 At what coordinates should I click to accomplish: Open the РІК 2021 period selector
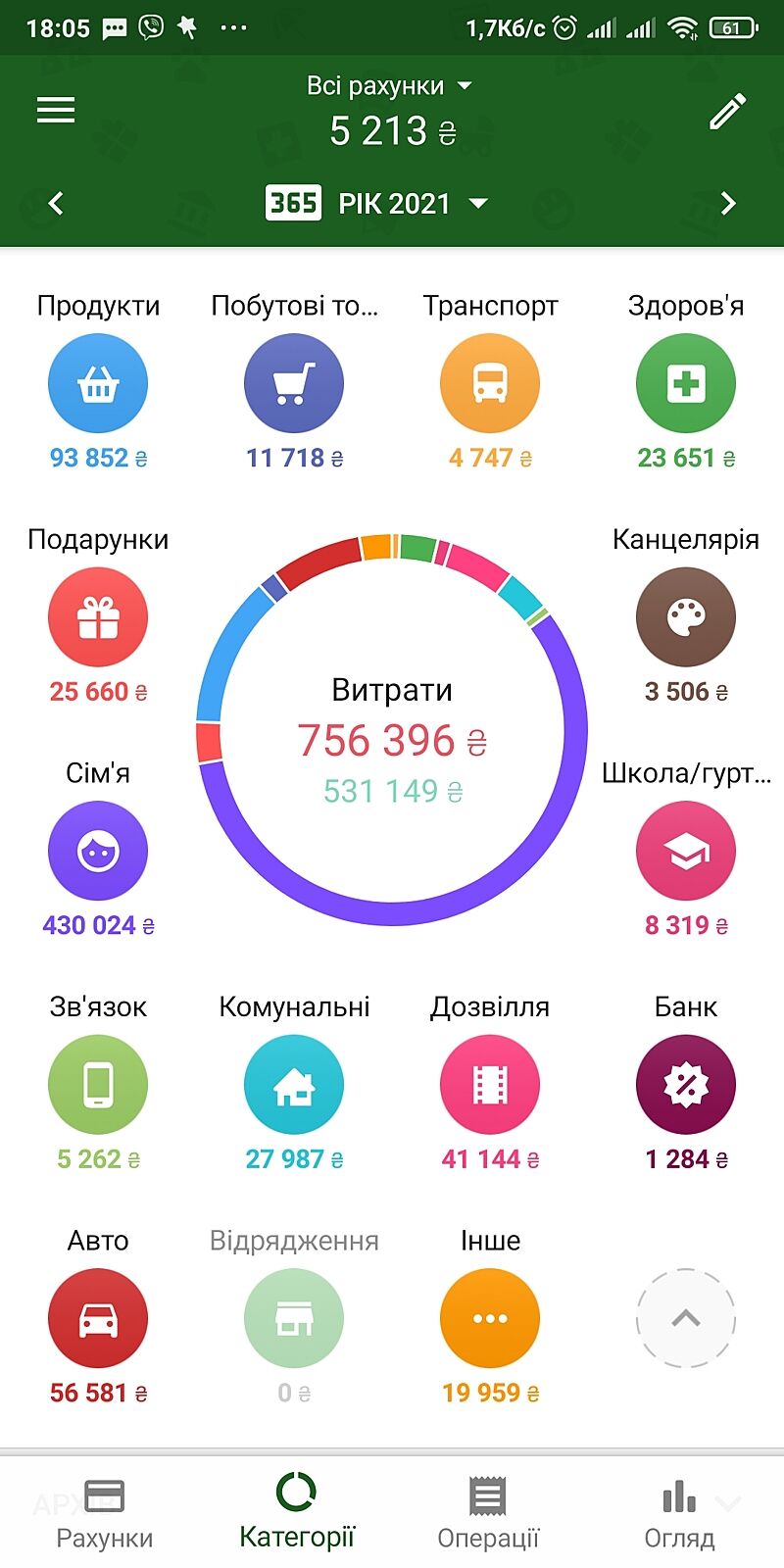click(x=377, y=204)
